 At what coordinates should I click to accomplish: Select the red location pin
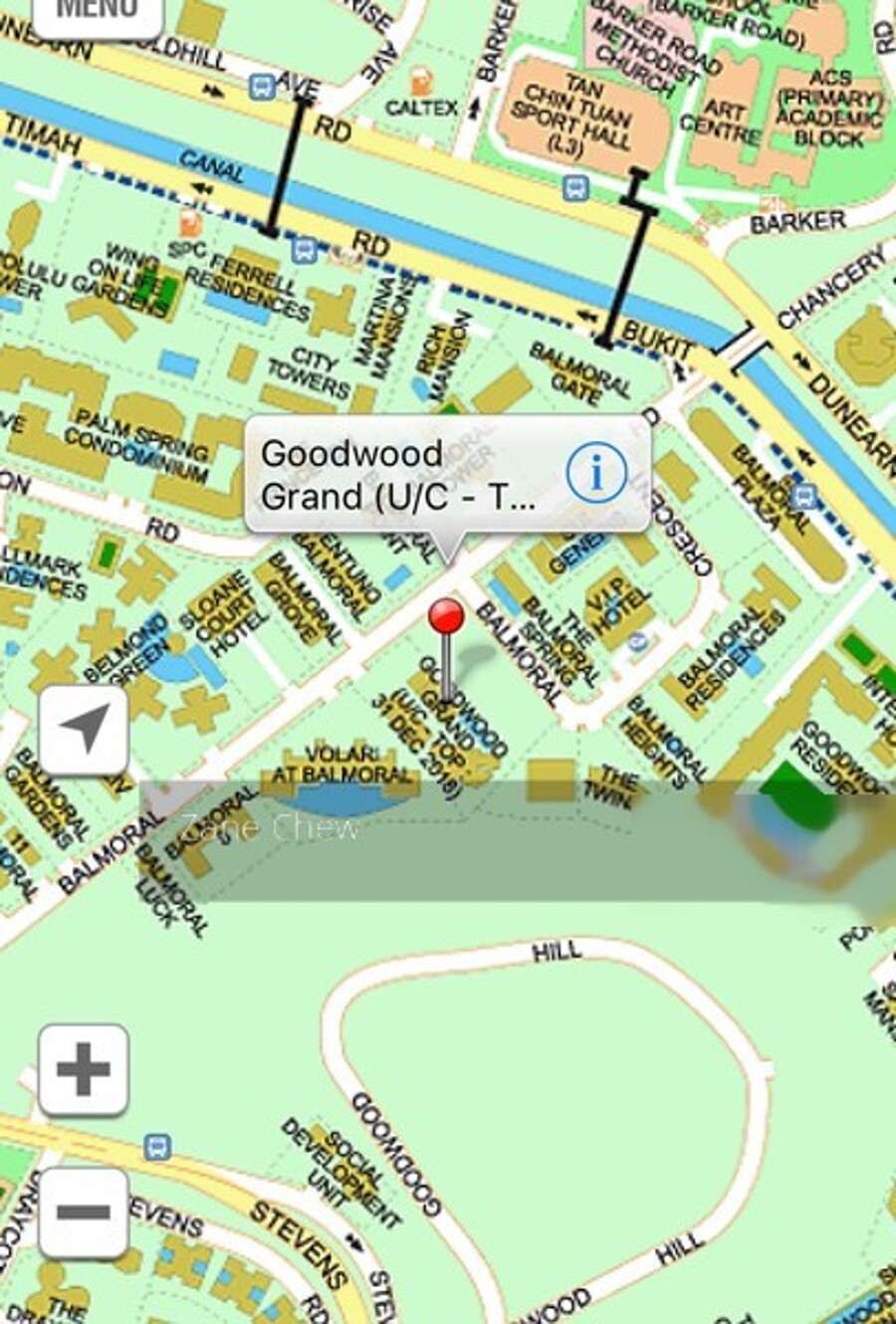446,617
